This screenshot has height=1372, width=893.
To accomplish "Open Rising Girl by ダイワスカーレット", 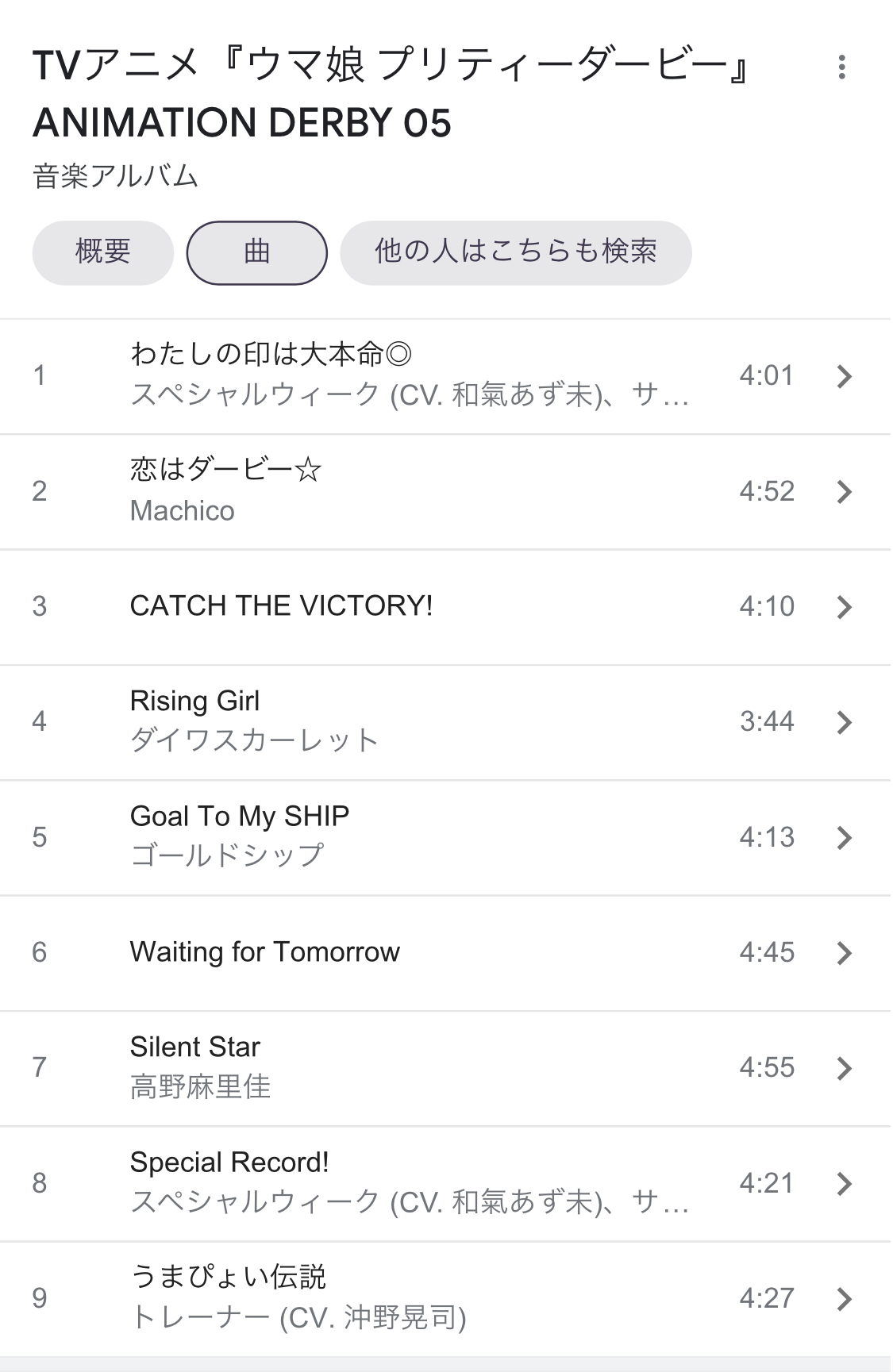I will pyautogui.click(x=445, y=721).
